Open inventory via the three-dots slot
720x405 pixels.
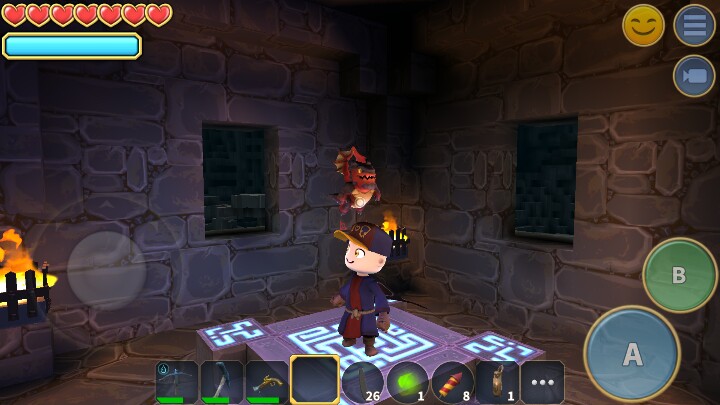[x=543, y=382]
